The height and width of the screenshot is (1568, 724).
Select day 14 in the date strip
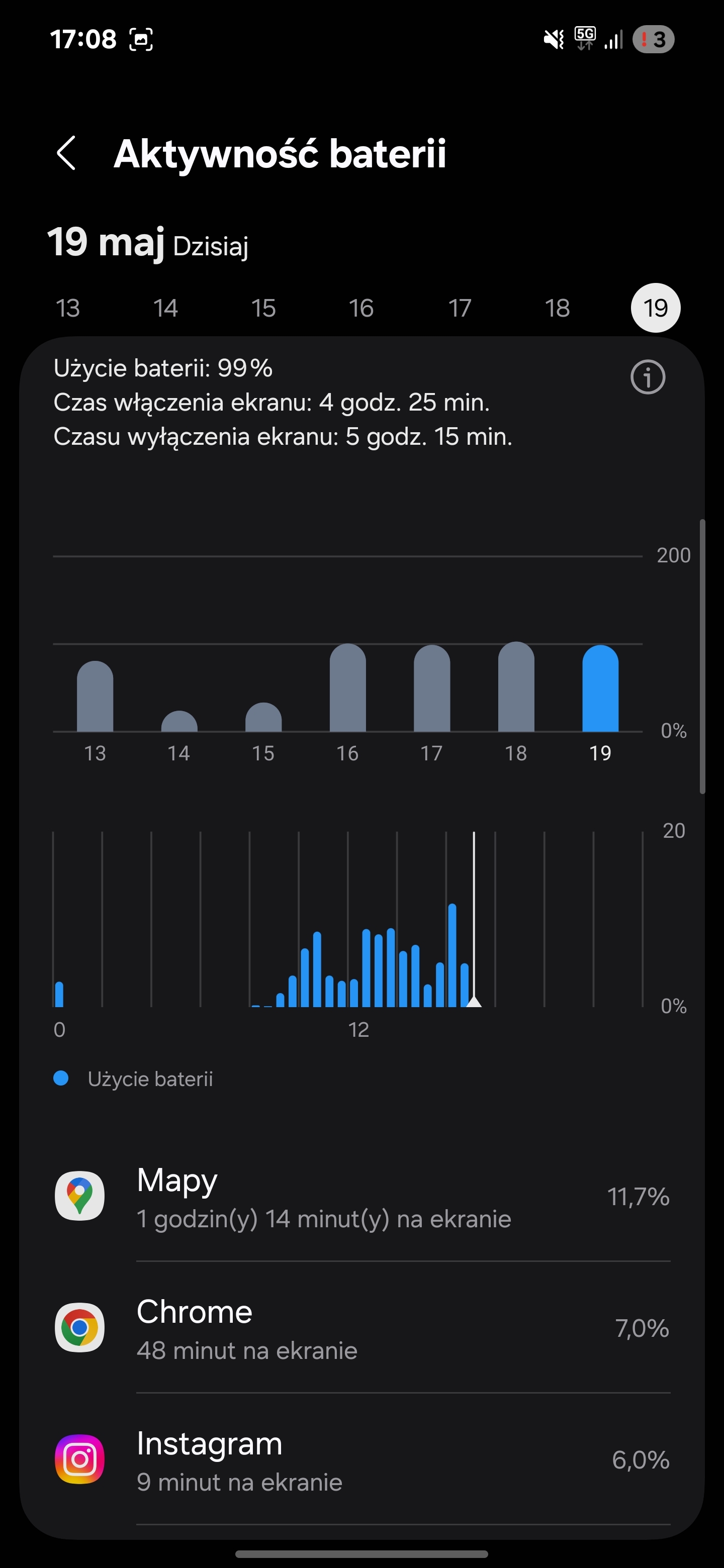tap(165, 308)
